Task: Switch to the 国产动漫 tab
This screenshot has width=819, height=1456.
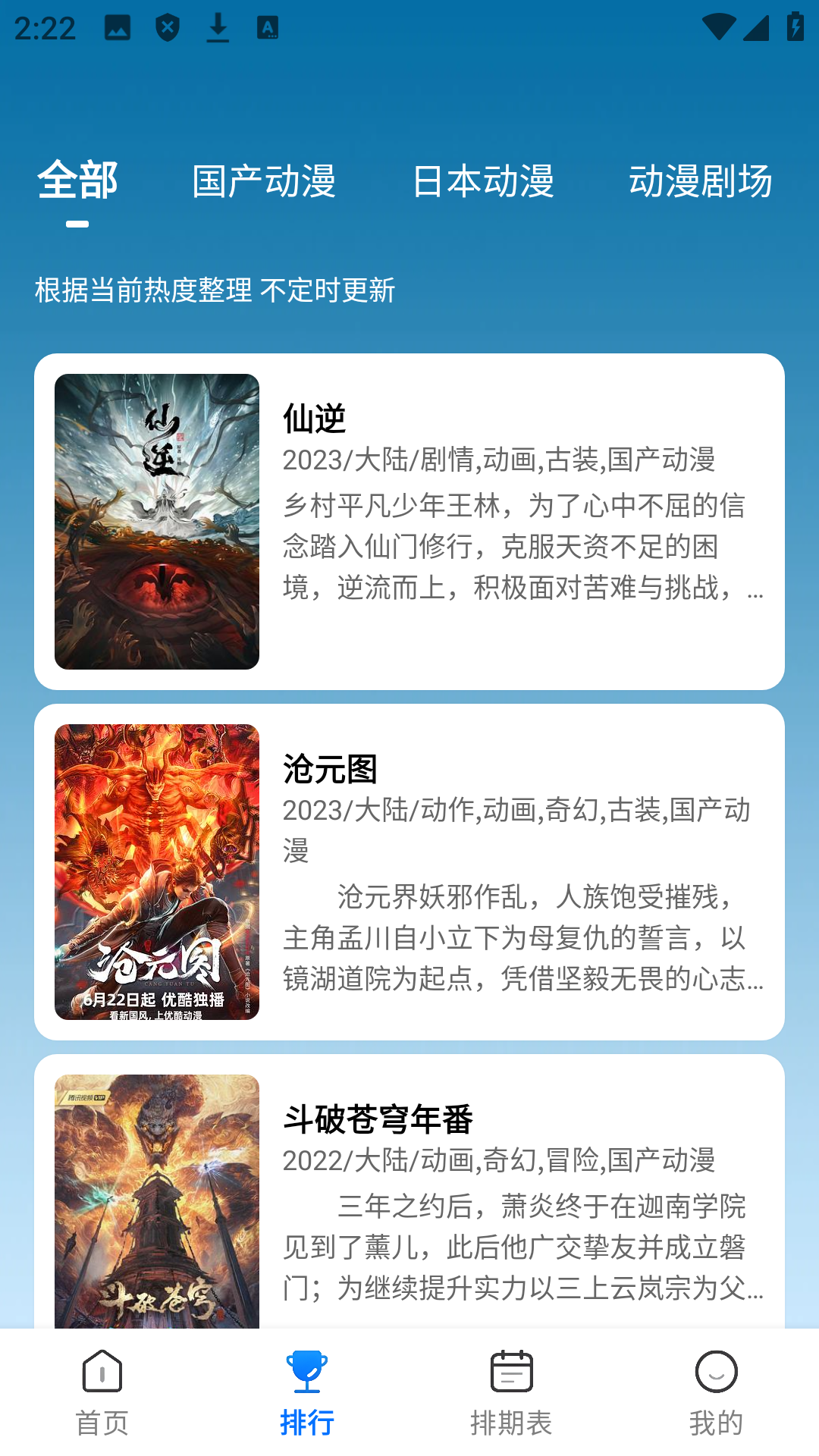Action: (265, 180)
